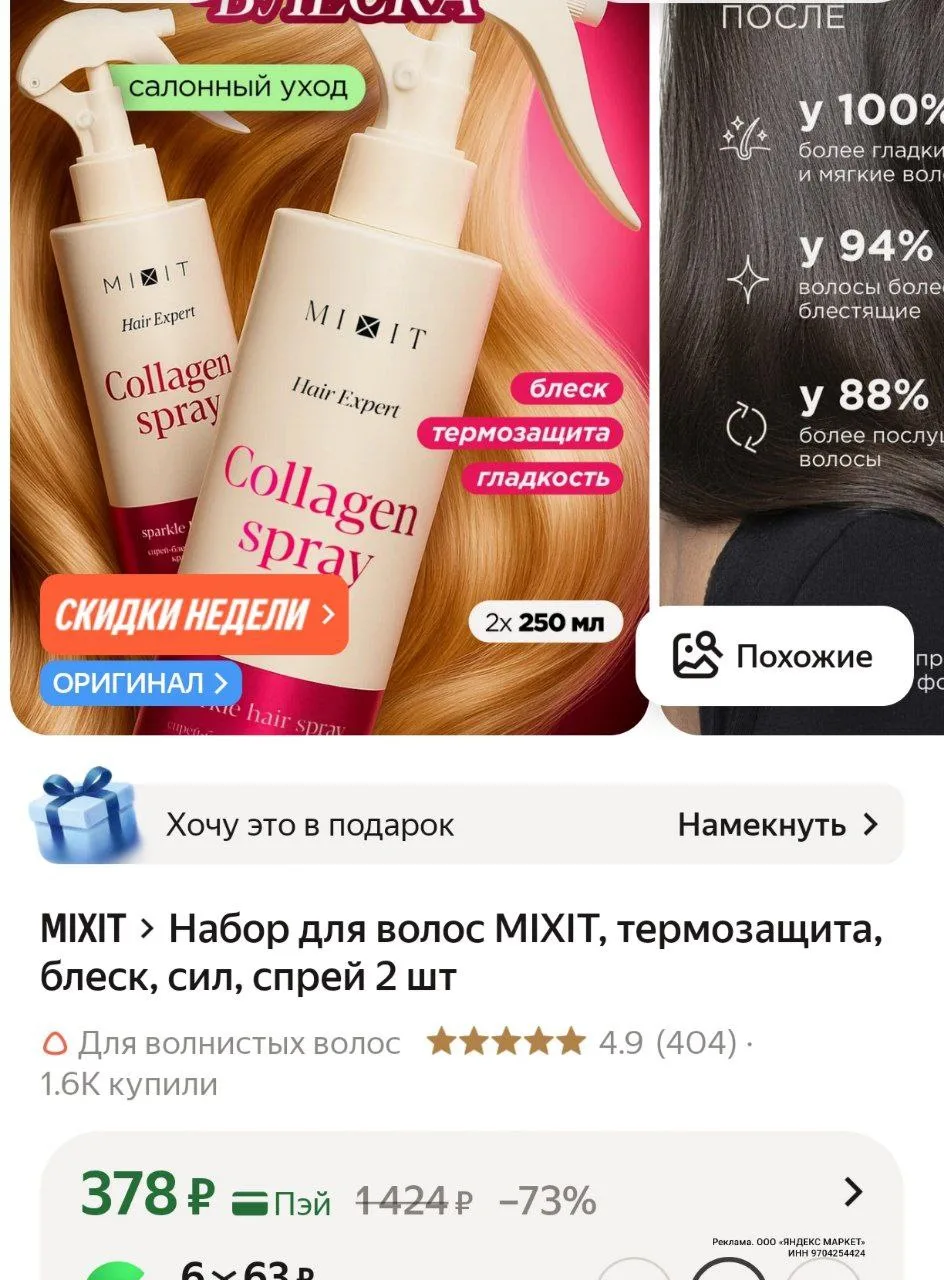Open the MIXIT brand link
Image resolution: width=944 pixels, height=1280 pixels.
(83, 930)
